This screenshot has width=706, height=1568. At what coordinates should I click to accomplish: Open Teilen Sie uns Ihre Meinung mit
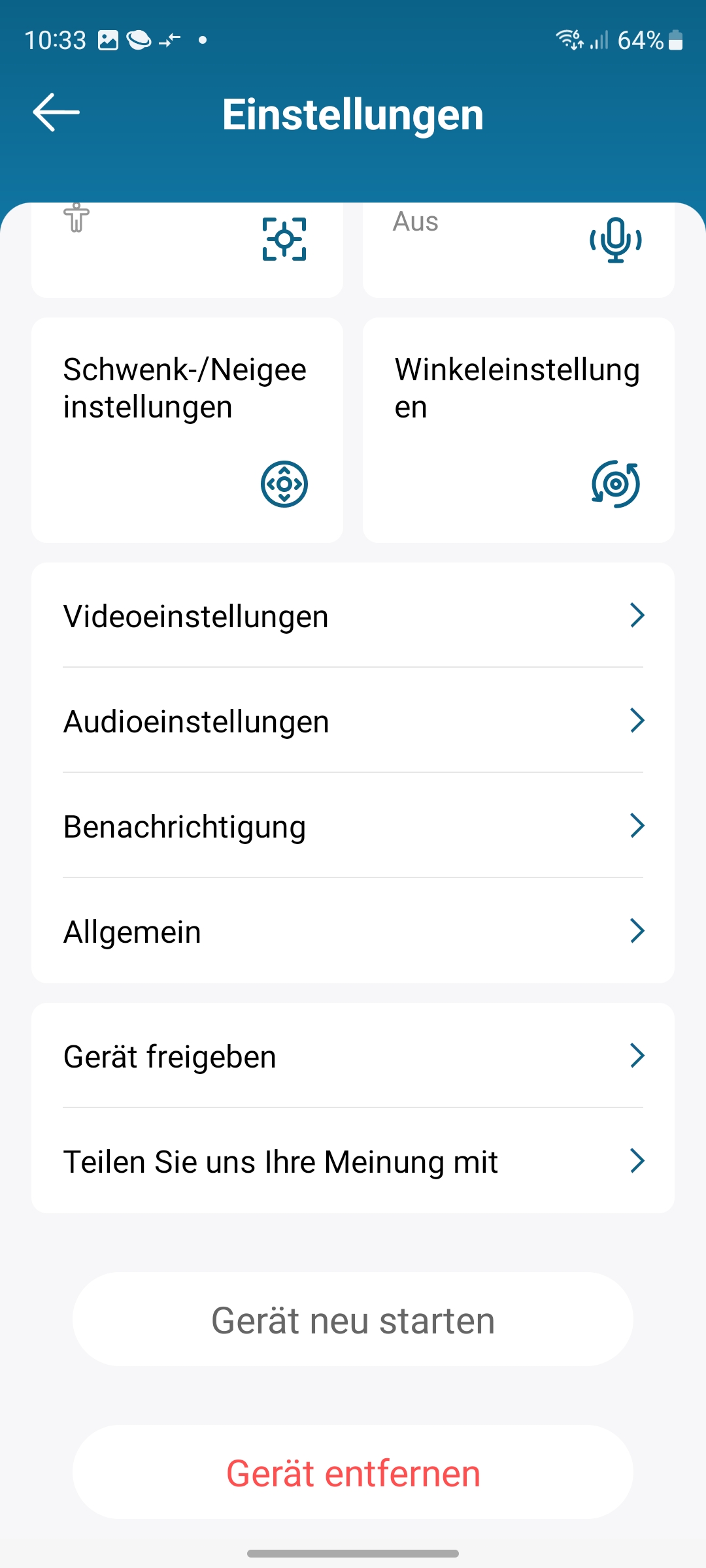click(x=353, y=1161)
